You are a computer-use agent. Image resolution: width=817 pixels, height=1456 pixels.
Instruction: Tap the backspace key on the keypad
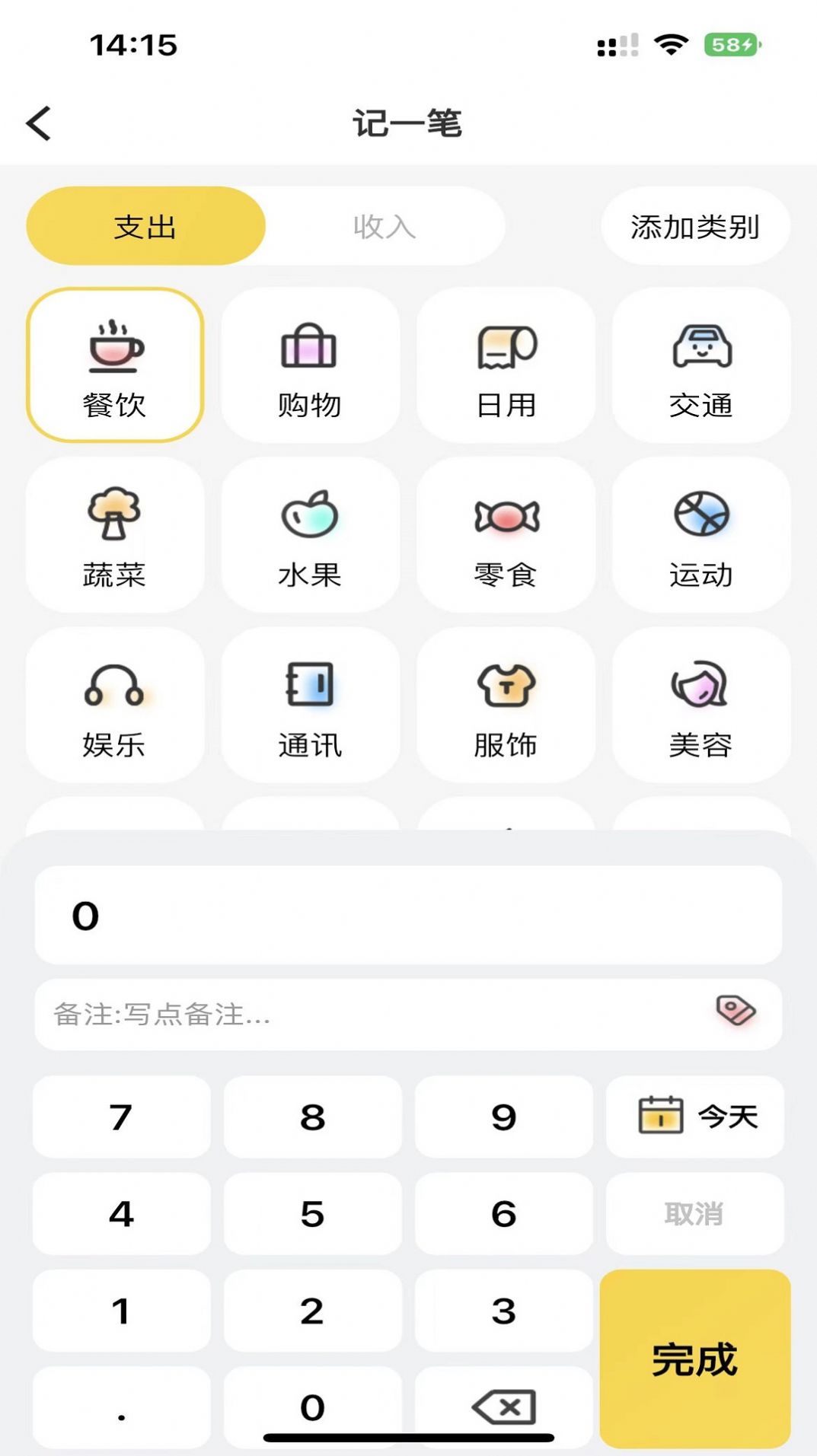coord(503,1404)
